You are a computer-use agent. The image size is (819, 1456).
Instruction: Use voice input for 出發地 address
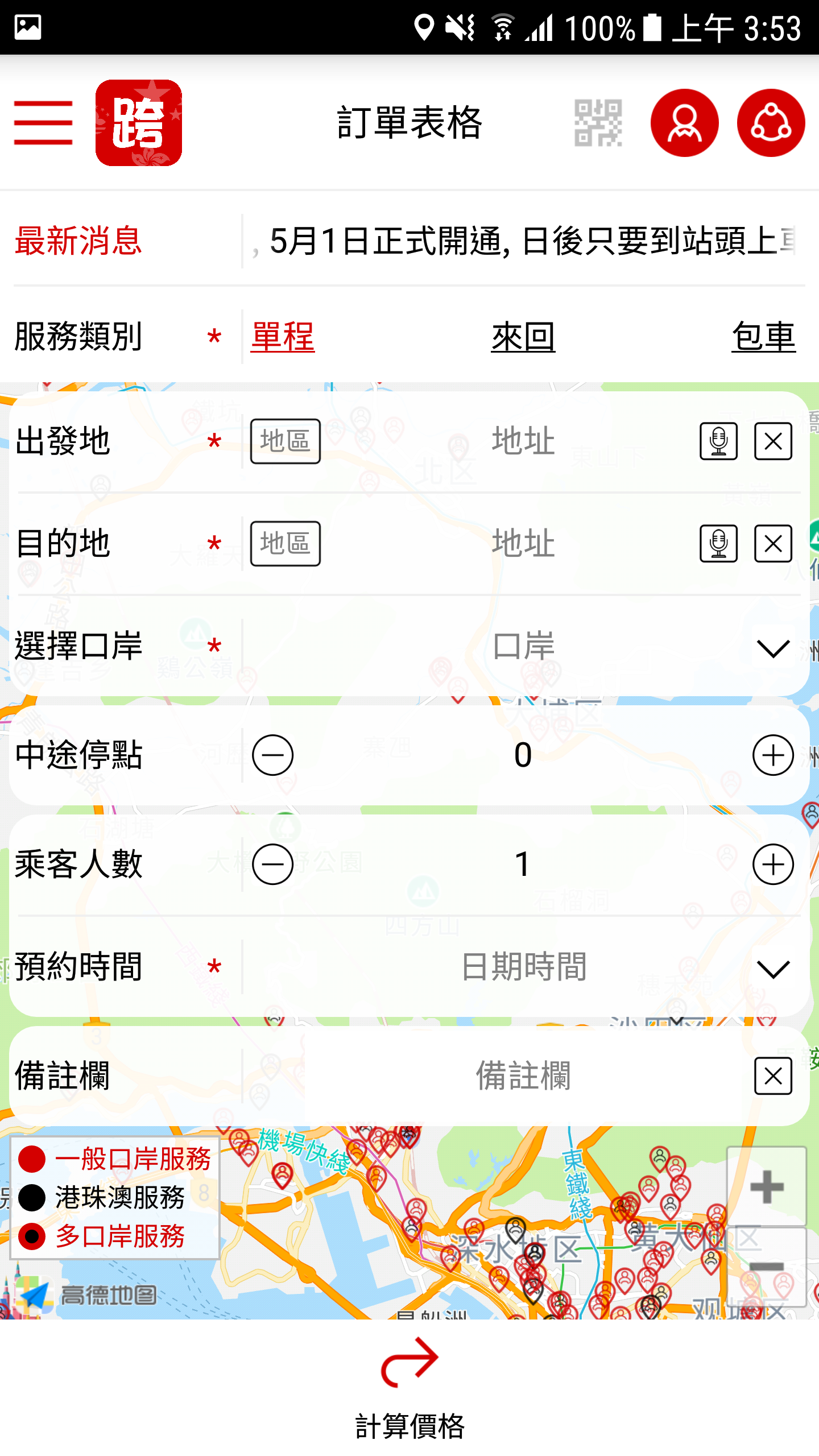[718, 441]
